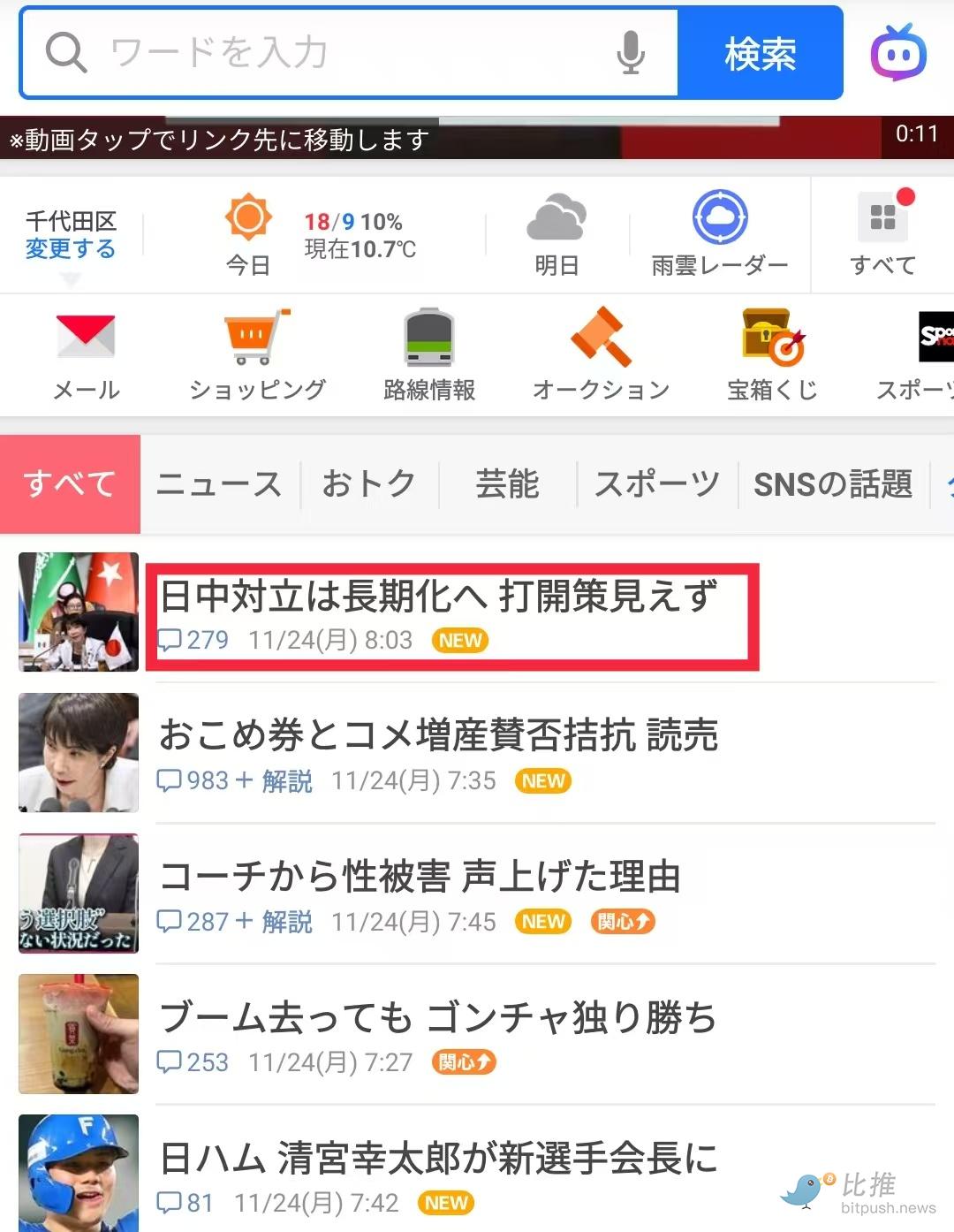Switch to the ニュース tab
Screen dimensions: 954x1232
pos(219,484)
